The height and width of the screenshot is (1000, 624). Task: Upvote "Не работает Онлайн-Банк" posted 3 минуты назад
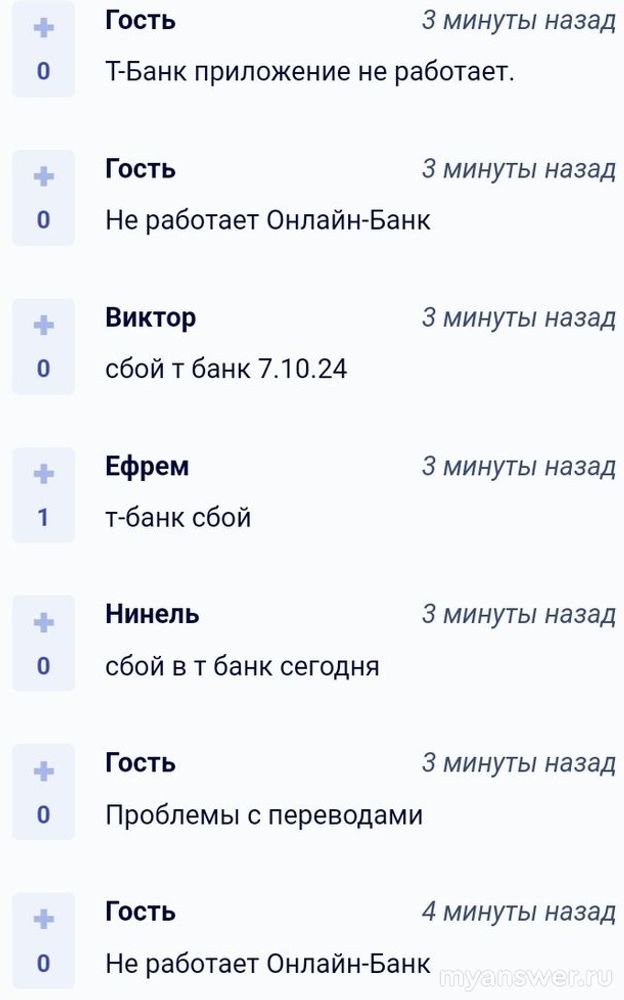[x=43, y=177]
